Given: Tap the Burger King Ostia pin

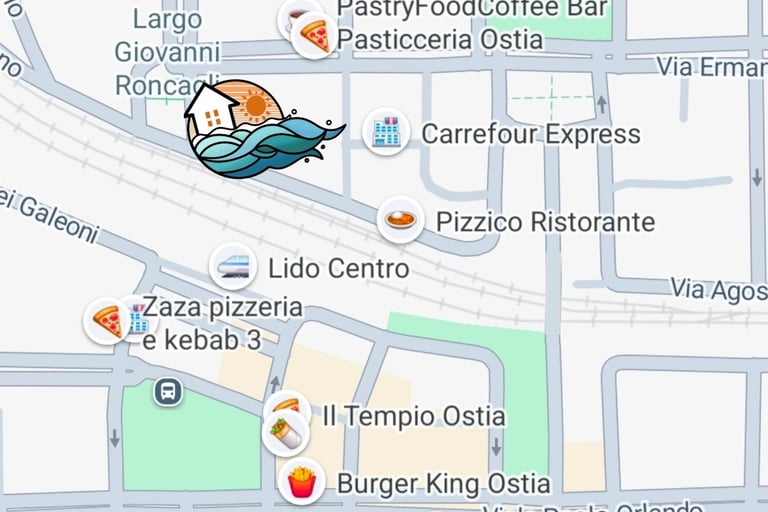Looking at the screenshot, I should [300, 483].
